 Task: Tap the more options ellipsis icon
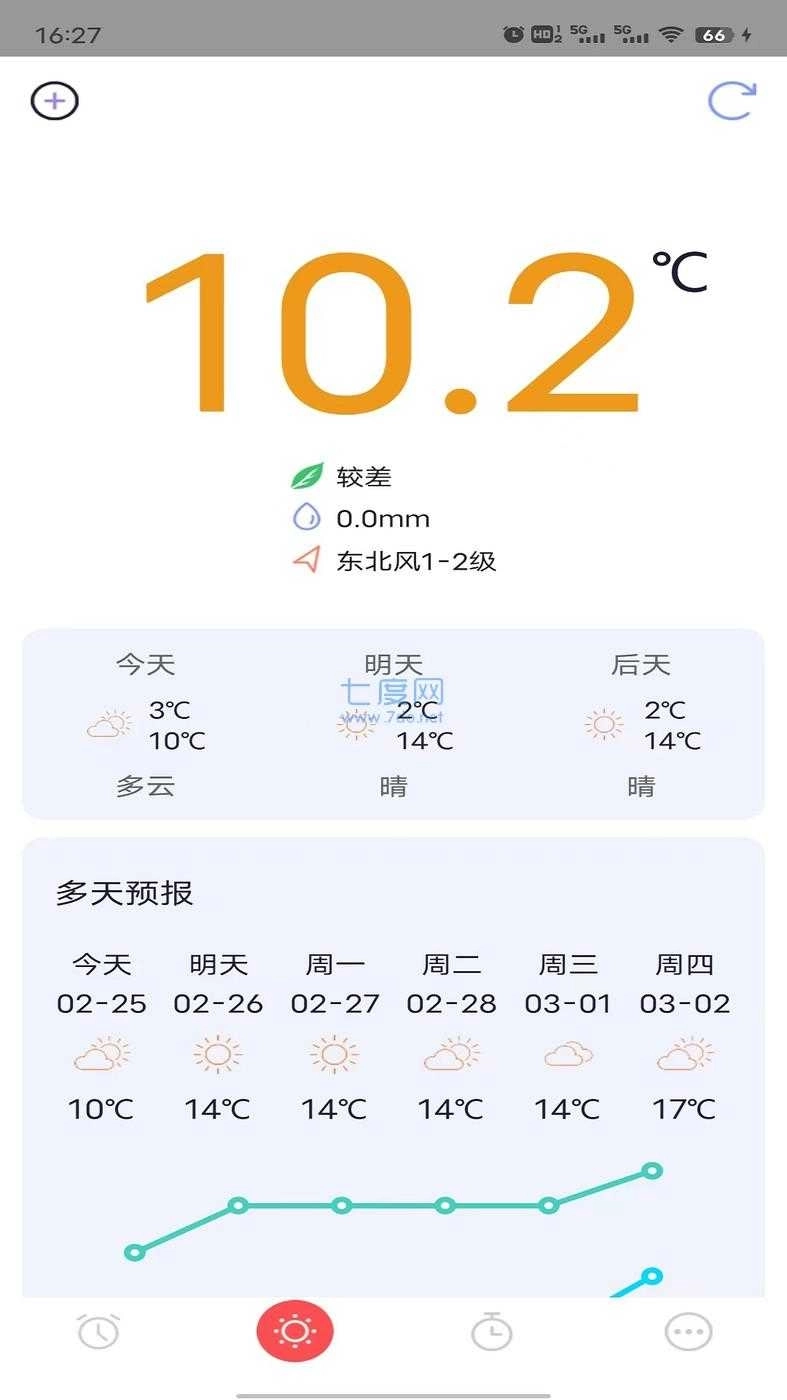pos(687,1331)
